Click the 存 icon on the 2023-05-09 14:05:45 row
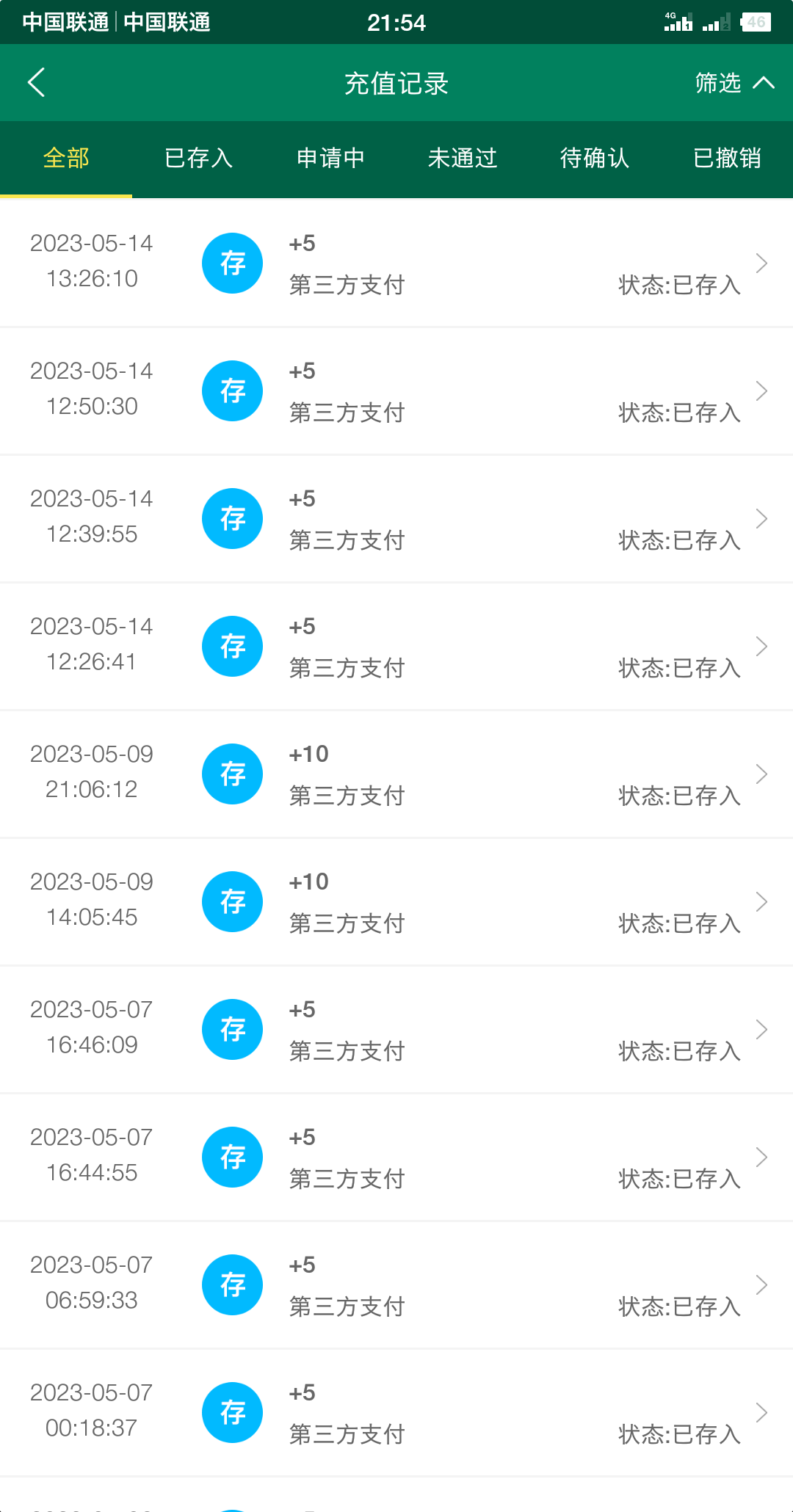 tap(232, 901)
